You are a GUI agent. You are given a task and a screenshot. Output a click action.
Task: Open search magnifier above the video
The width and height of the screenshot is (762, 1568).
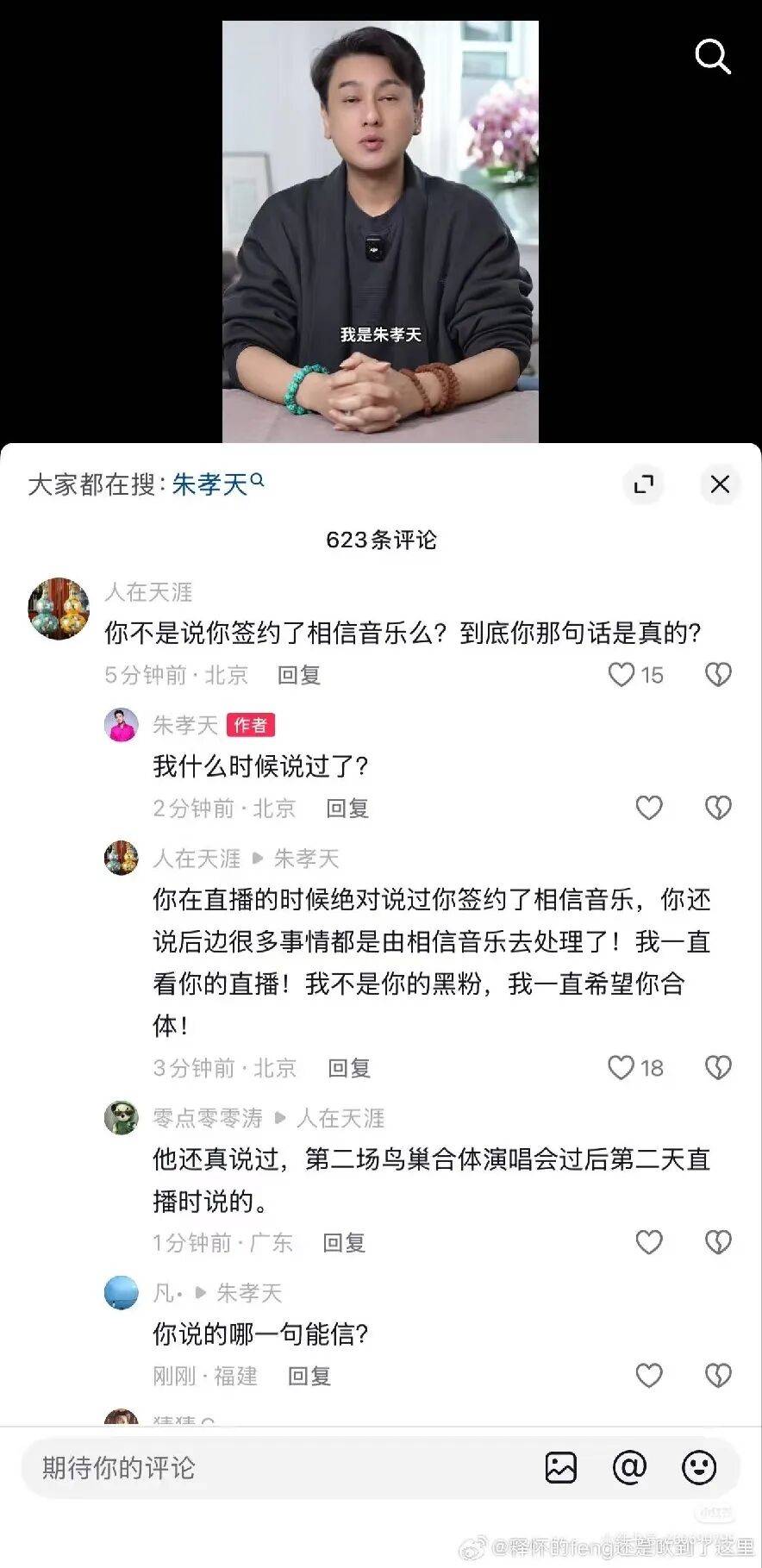pyautogui.click(x=712, y=57)
